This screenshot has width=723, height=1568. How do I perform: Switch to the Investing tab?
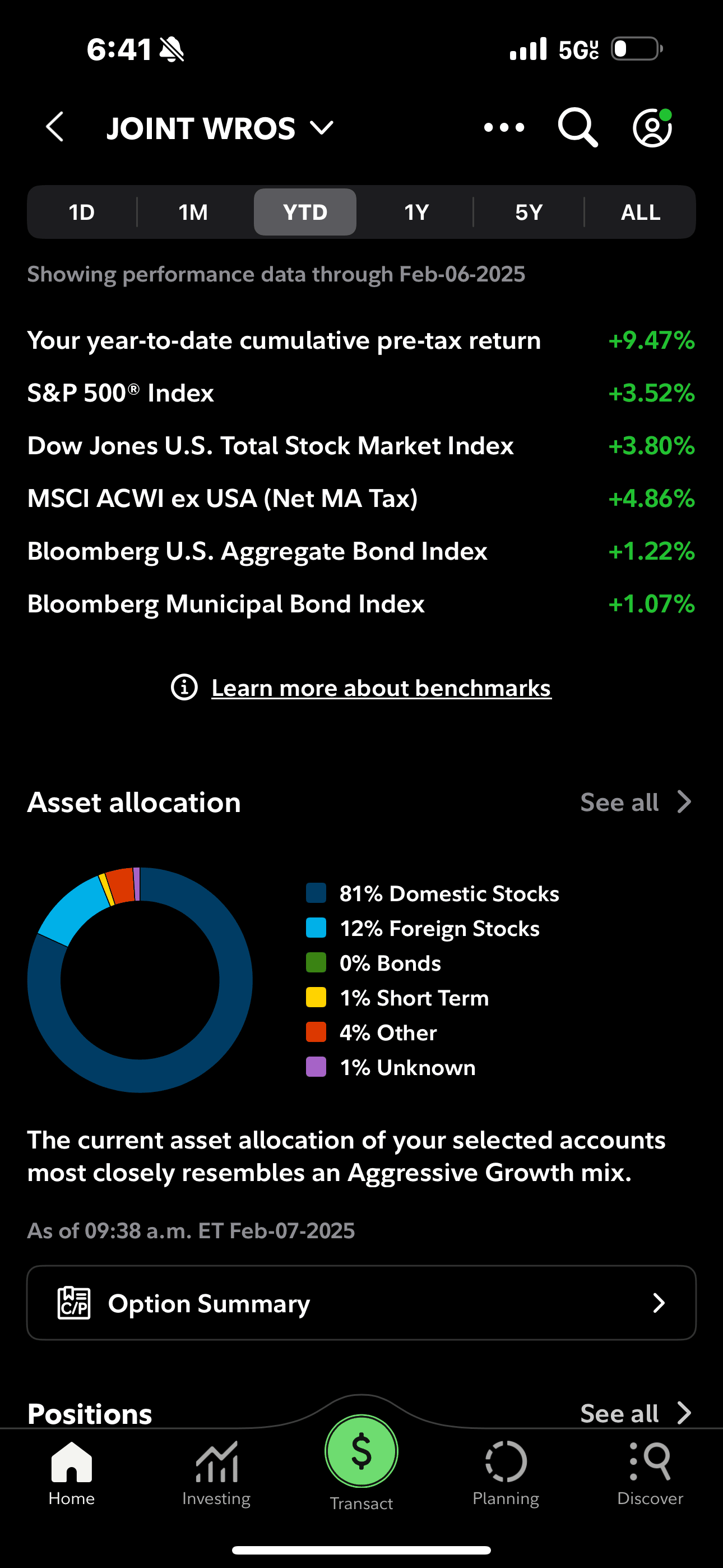[x=217, y=1473]
